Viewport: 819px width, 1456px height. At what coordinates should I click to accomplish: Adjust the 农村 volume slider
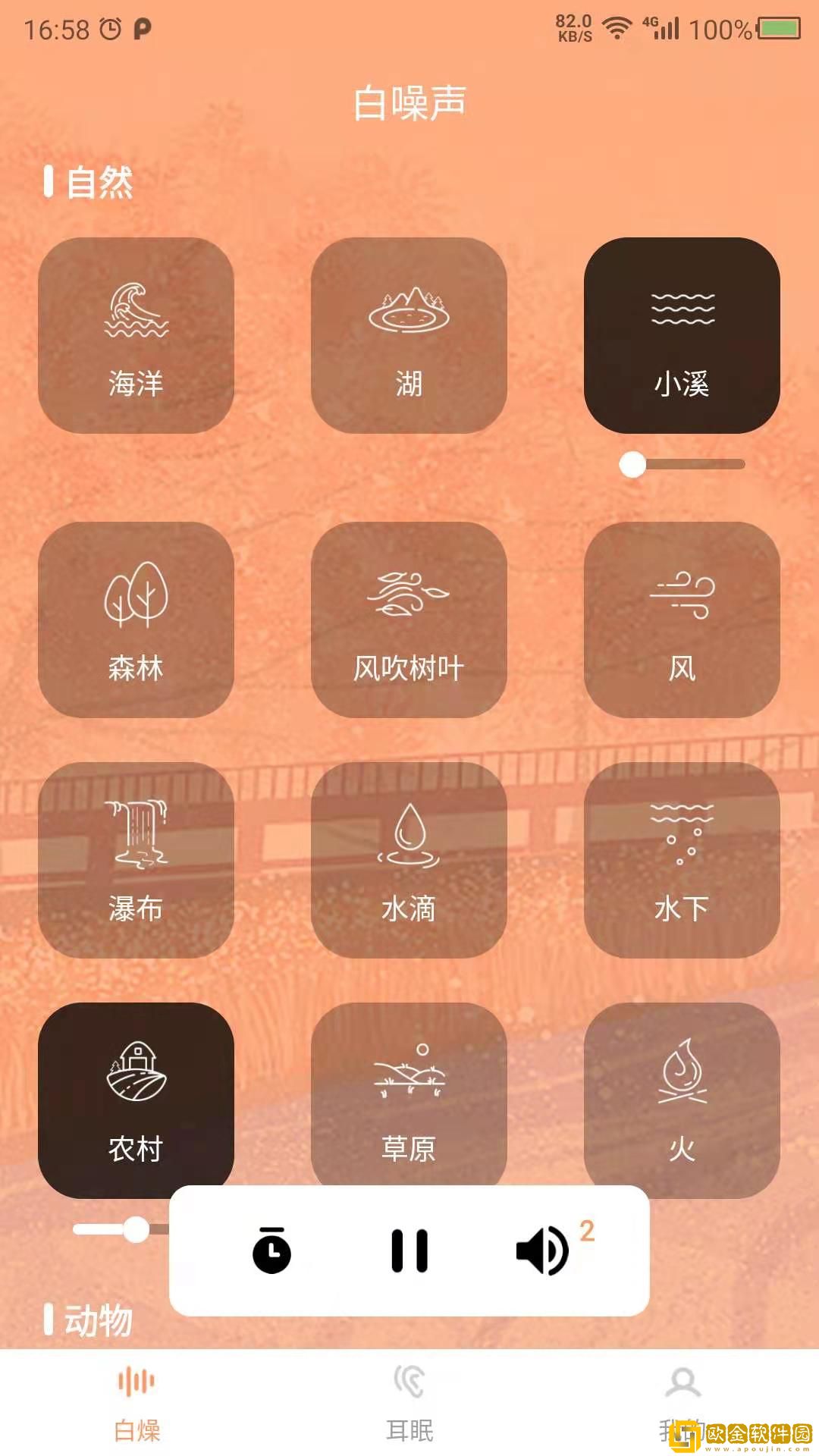click(x=136, y=1229)
